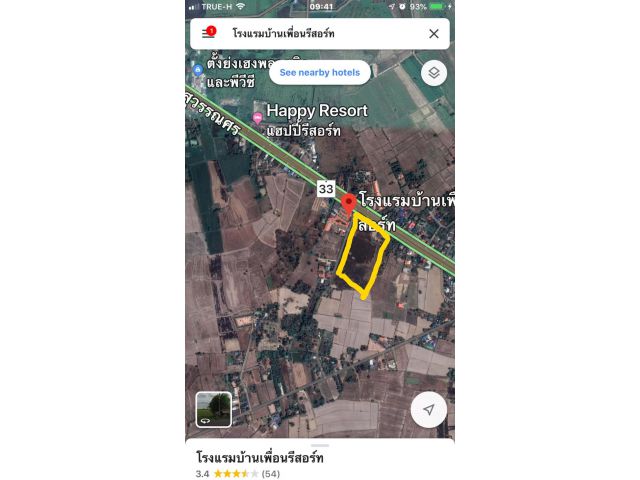
Task: Tap the search field showing โรงแรมบ้านเพื่อนรีสอร์ท
Action: coord(320,34)
